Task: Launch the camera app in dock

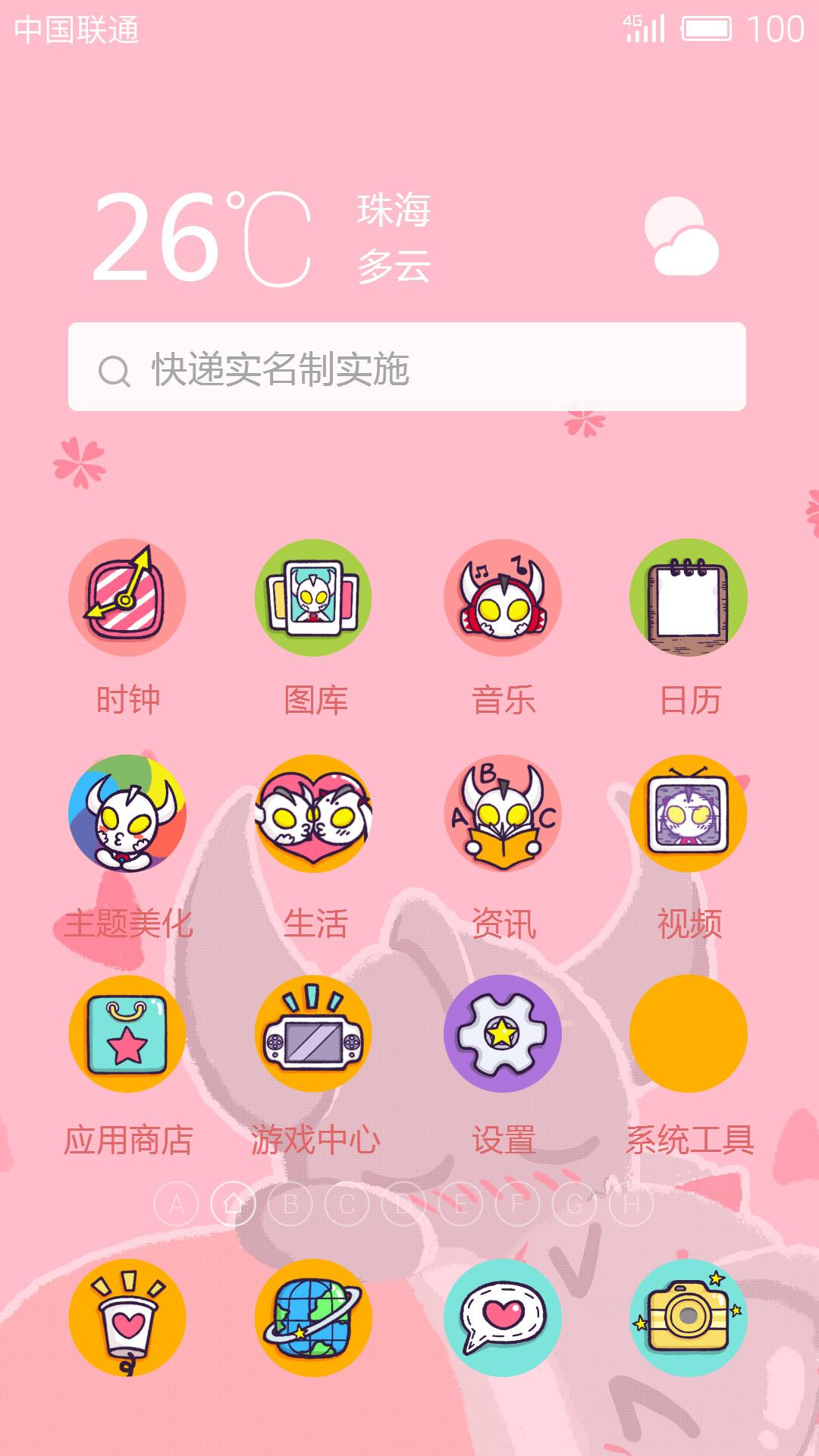Action: (689, 1318)
